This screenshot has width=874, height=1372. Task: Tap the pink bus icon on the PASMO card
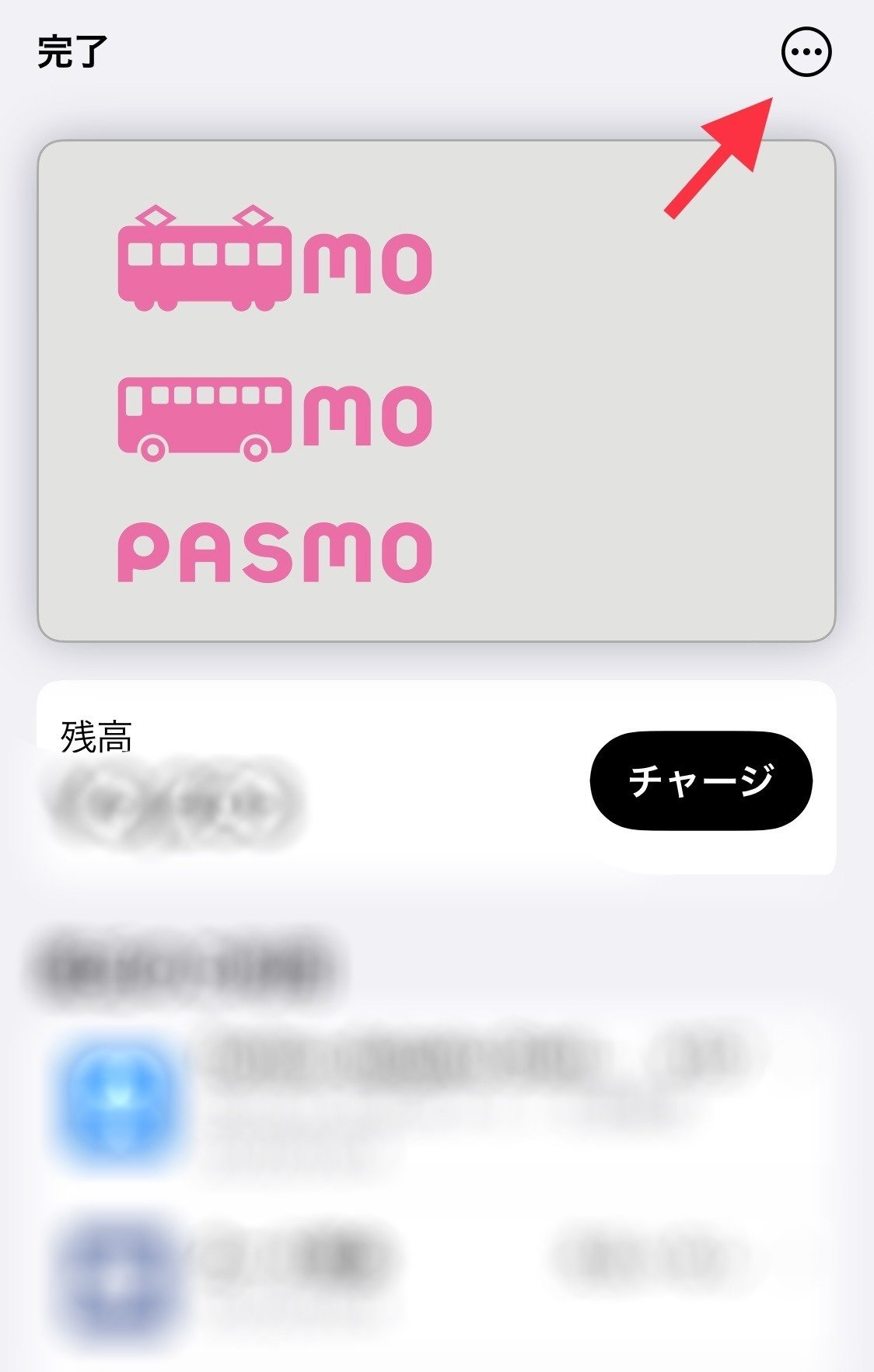pos(205,416)
